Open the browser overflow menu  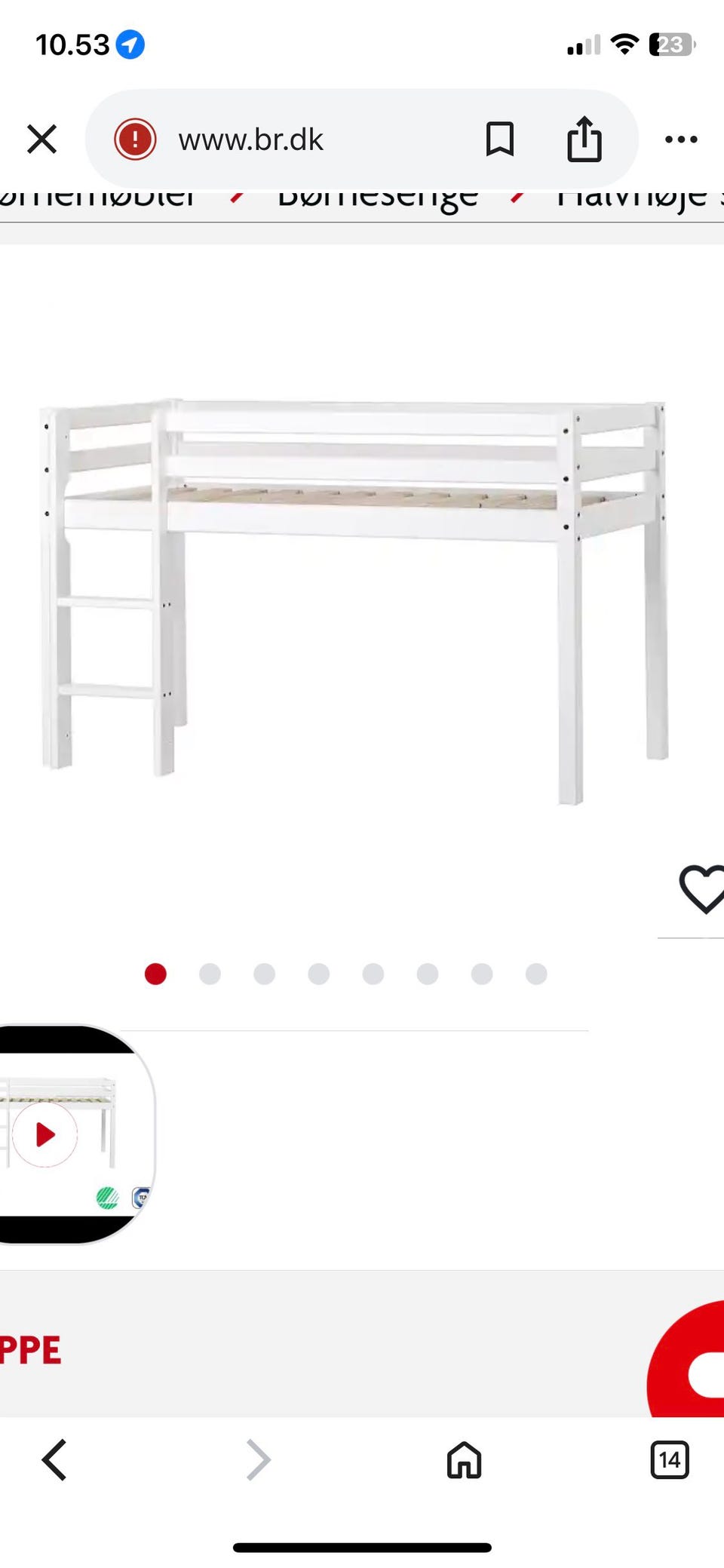[681, 140]
